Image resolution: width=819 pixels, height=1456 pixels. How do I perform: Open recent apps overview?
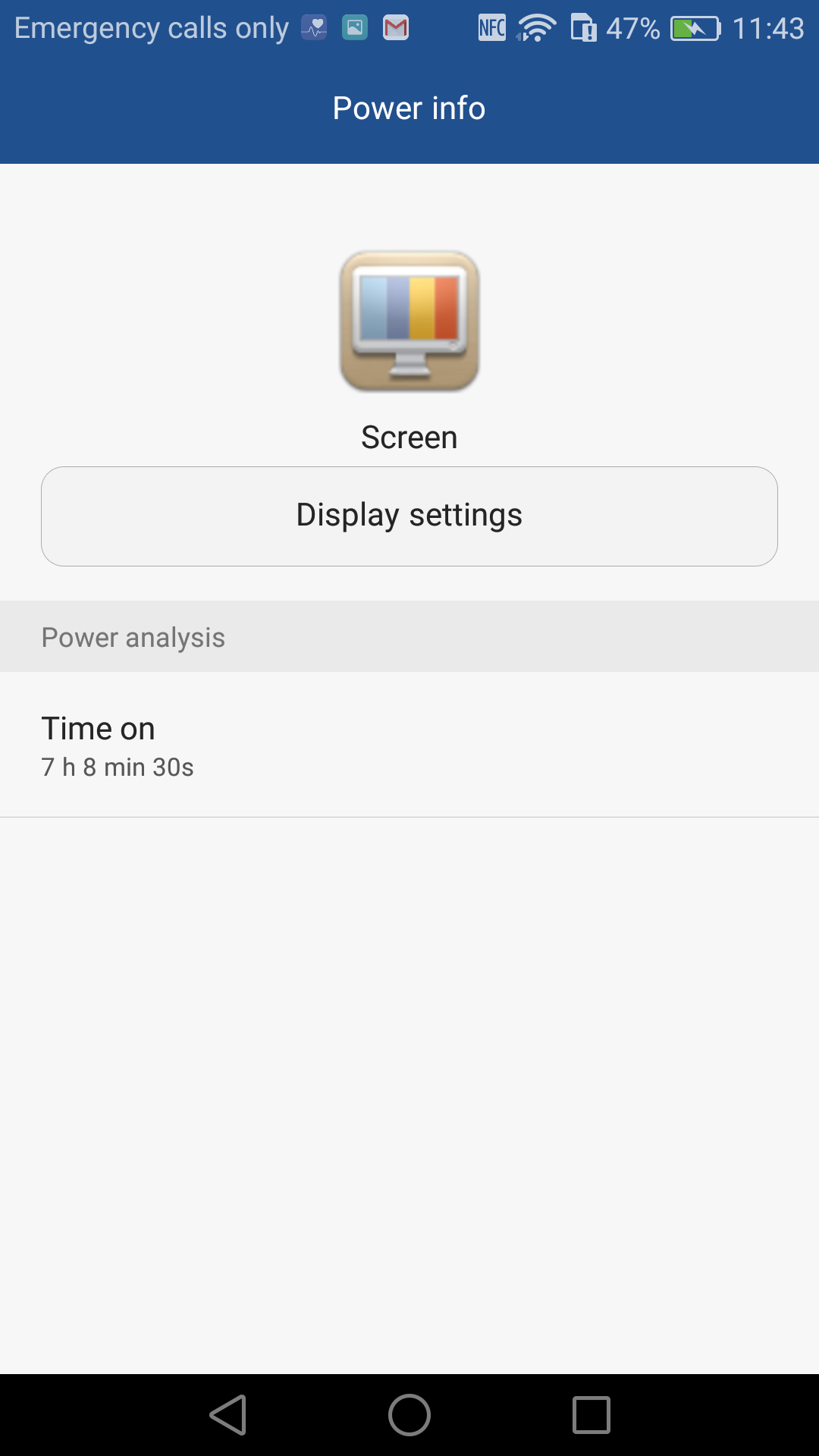click(x=591, y=1415)
